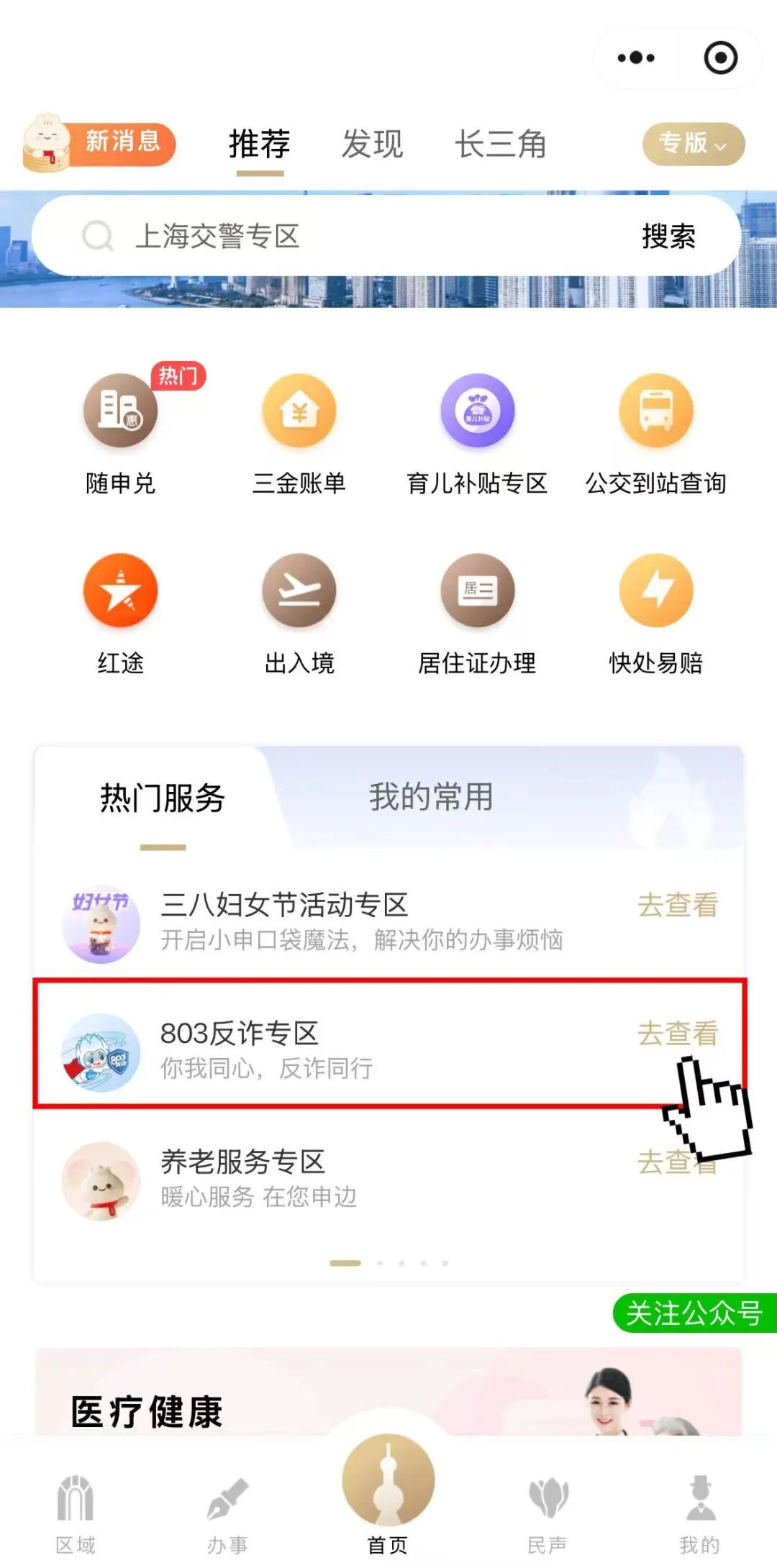The image size is (777, 1568).
Task: View the 803反诈专区 row
Action: click(388, 1050)
